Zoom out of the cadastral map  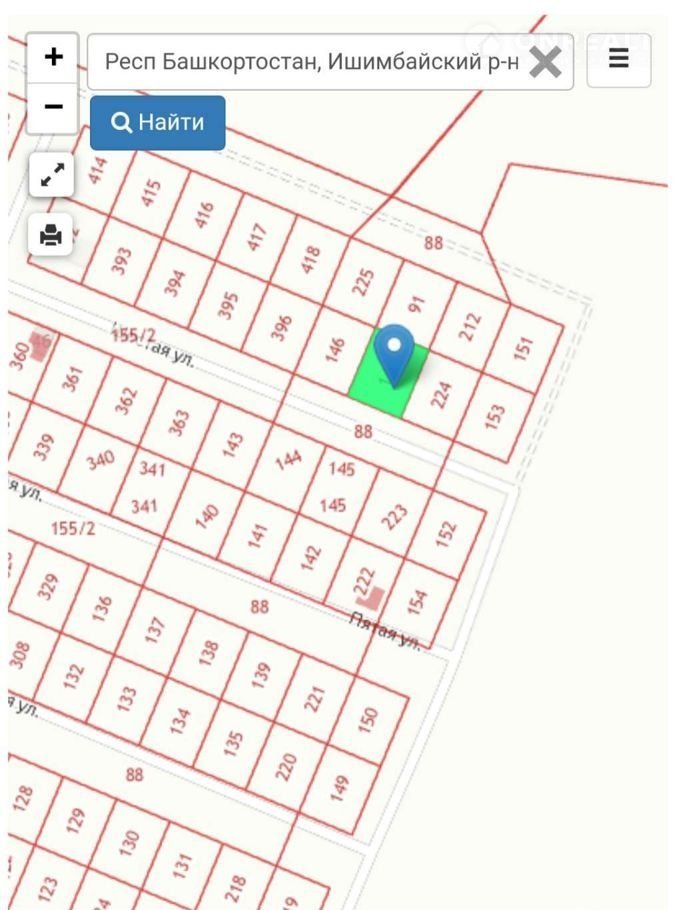(53, 106)
